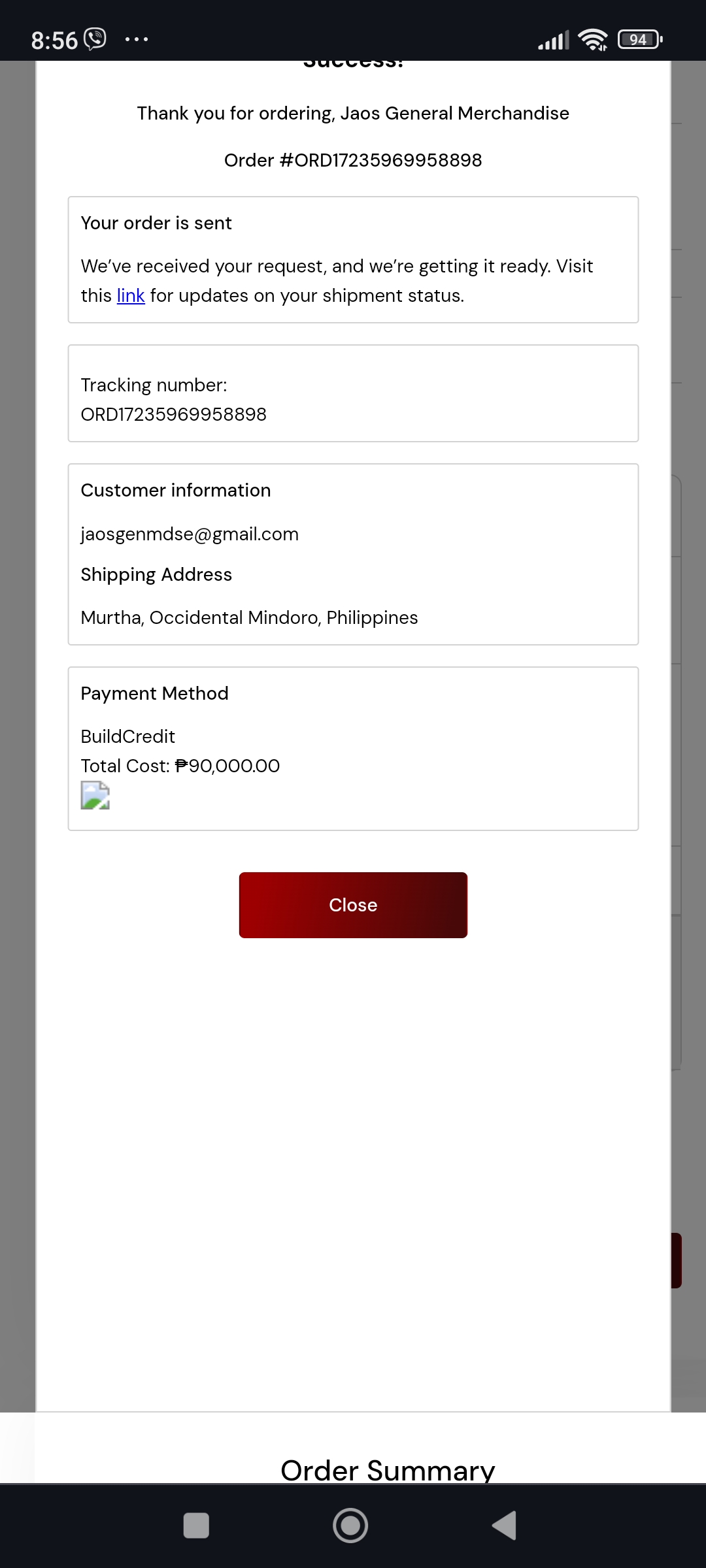Open the recent apps view
The image size is (706, 1568).
click(x=196, y=1526)
